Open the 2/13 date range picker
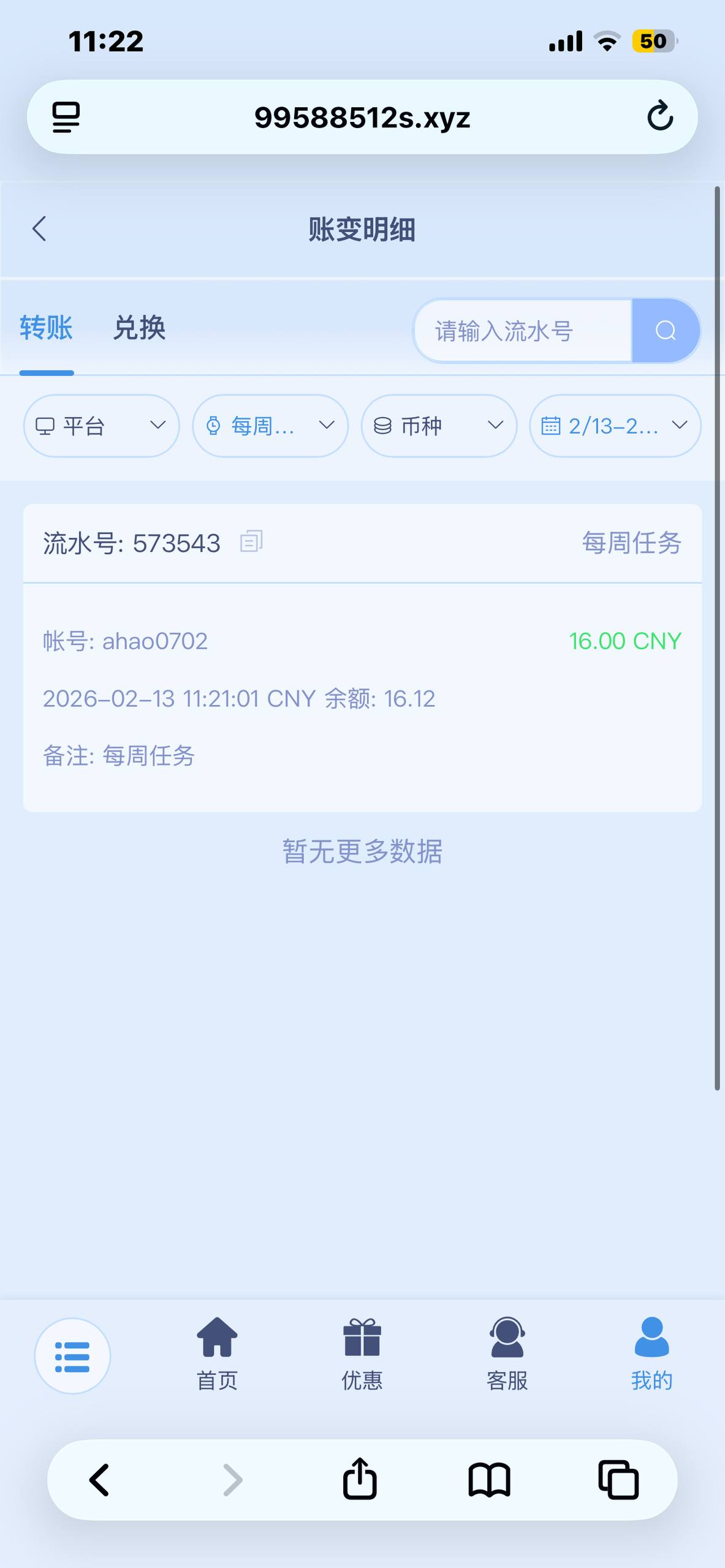The image size is (725, 1568). [615, 426]
